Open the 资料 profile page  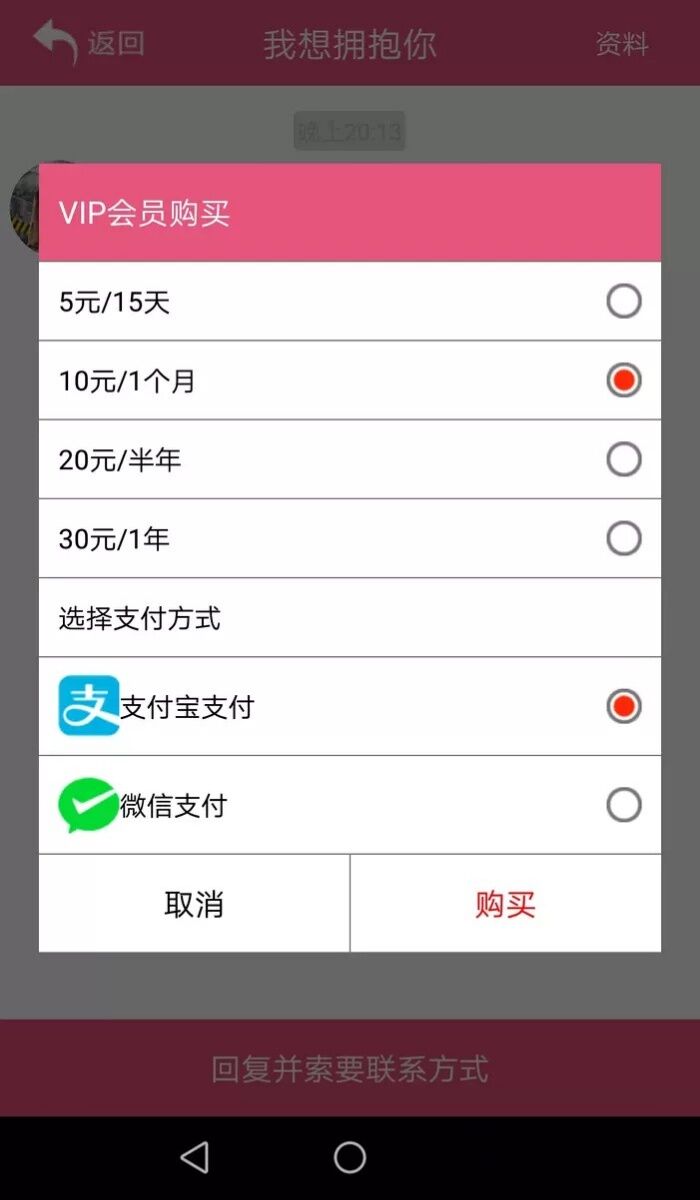tap(622, 44)
